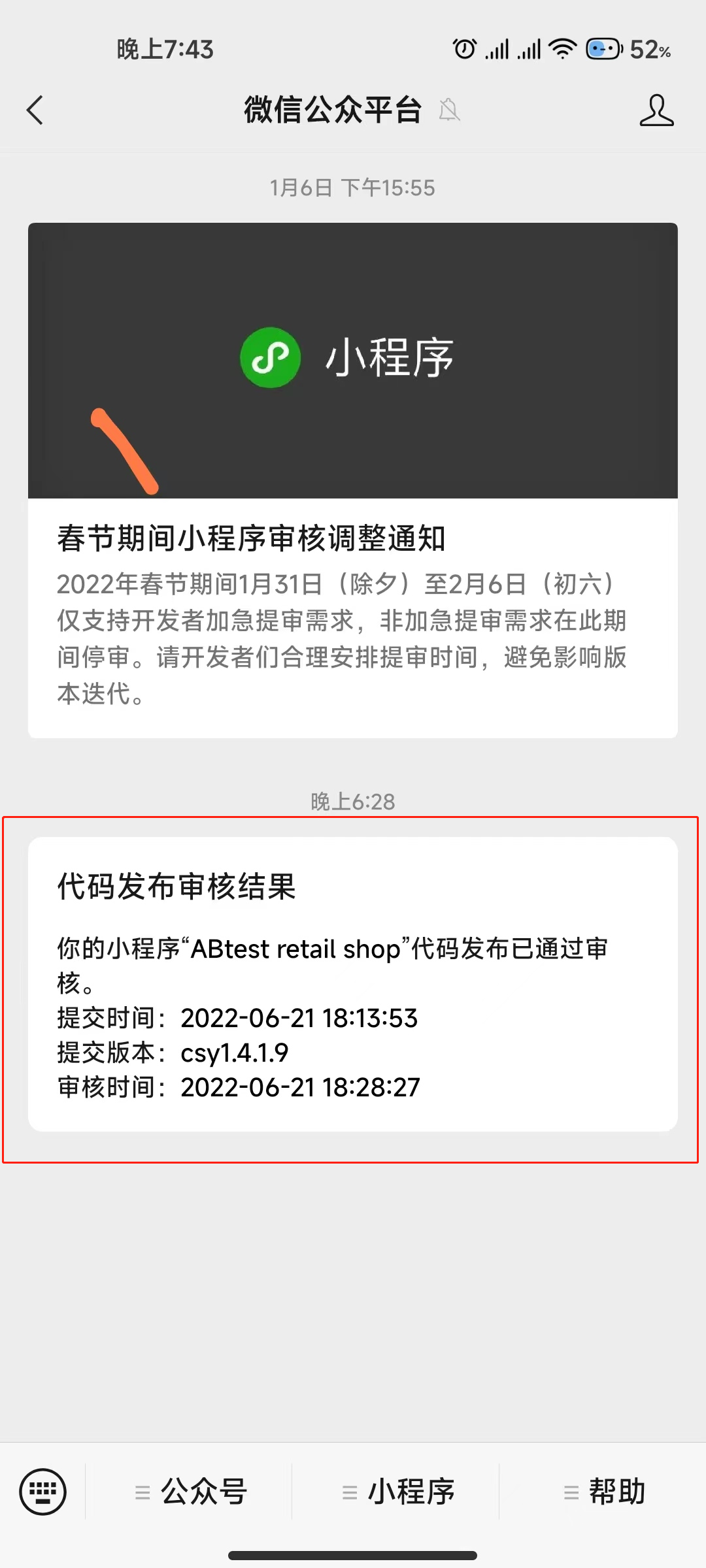Switch to keyboard input mode
The width and height of the screenshot is (706, 1568).
pyautogui.click(x=43, y=1491)
